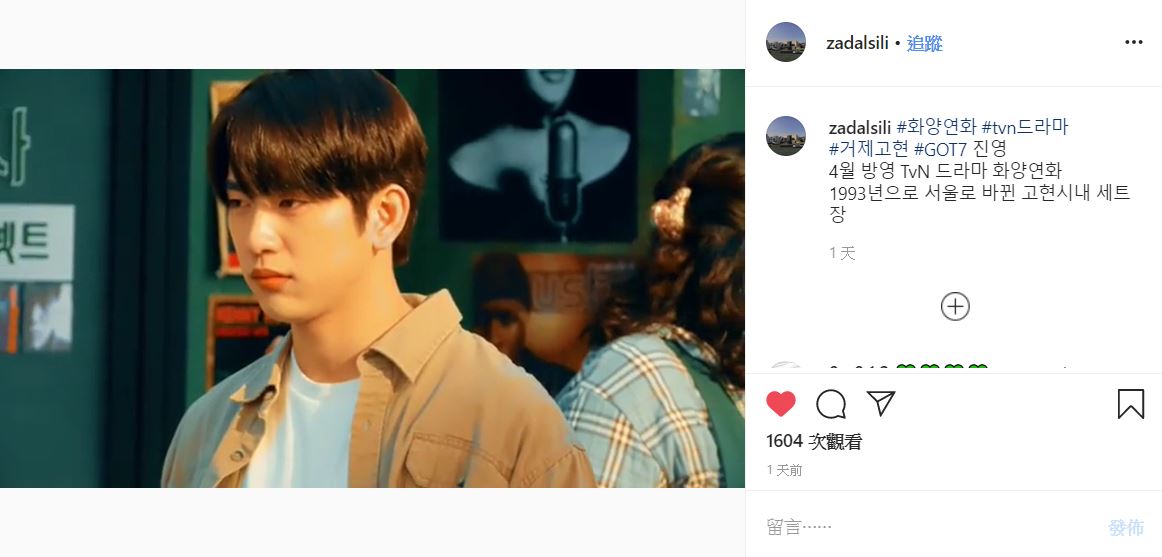Viewport: 1162px width, 557px height.
Task: Follow zadalsili via 追蹤 link
Action: [x=924, y=43]
